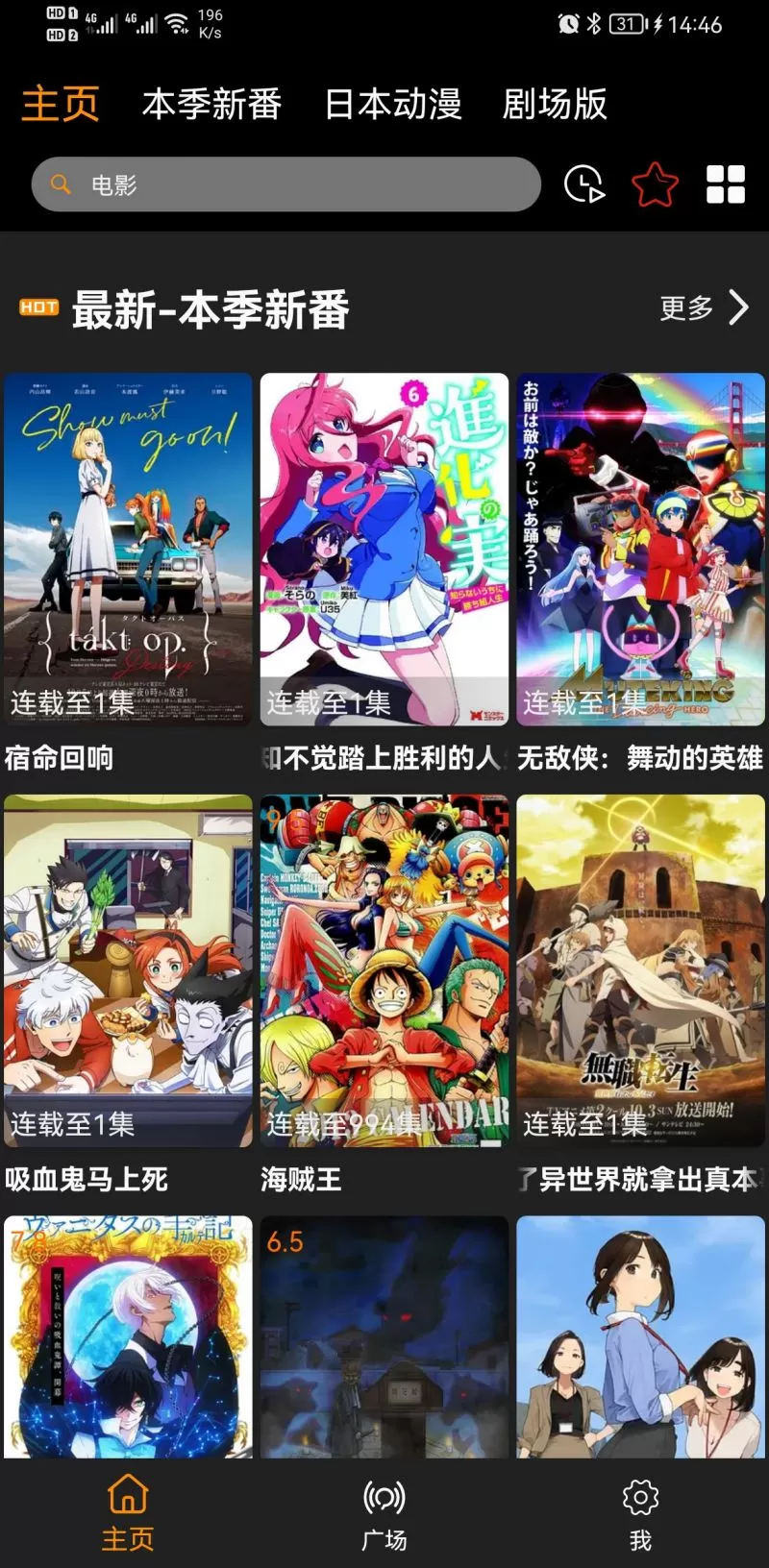Open the 海贼王 anime card
This screenshot has width=769, height=1568.
point(384,970)
